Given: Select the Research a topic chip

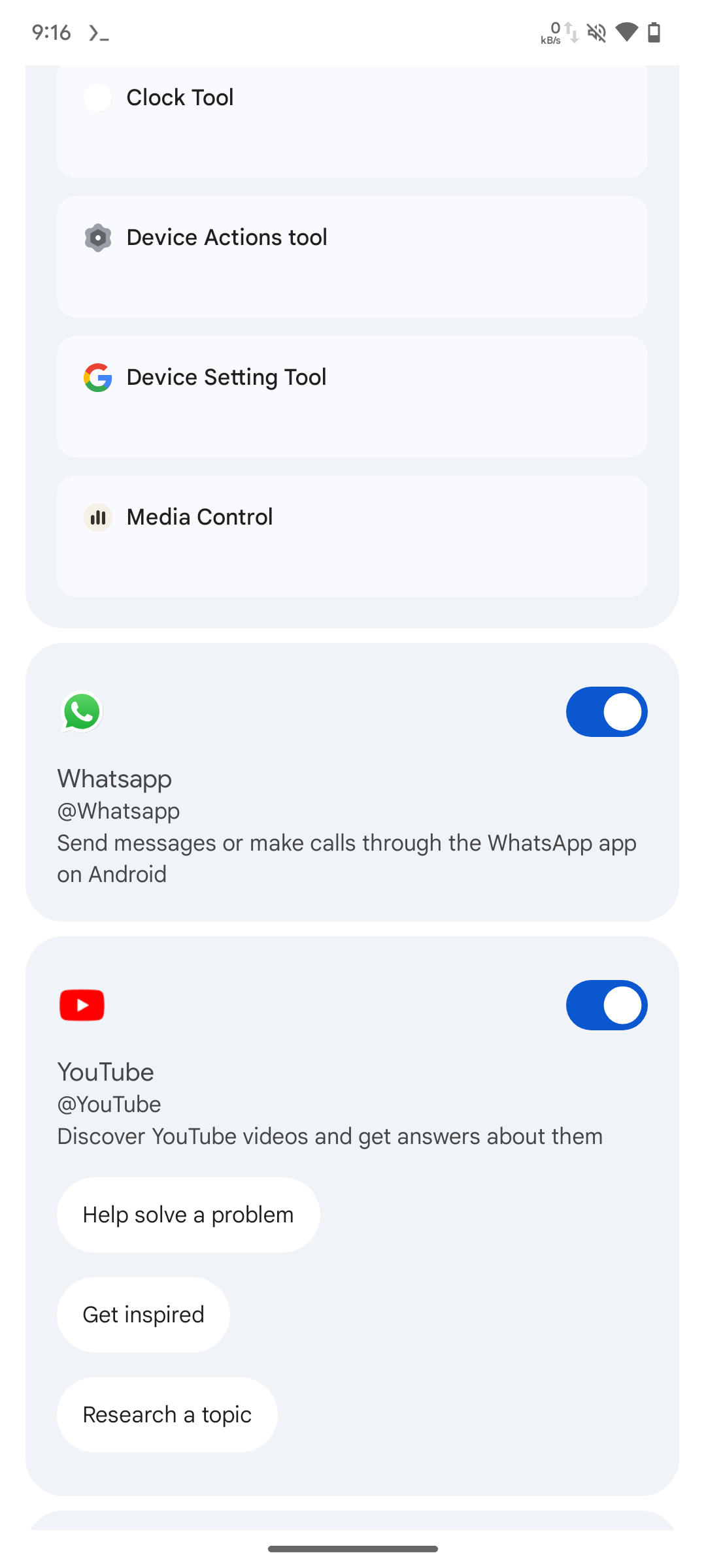Looking at the screenshot, I should pyautogui.click(x=167, y=1414).
